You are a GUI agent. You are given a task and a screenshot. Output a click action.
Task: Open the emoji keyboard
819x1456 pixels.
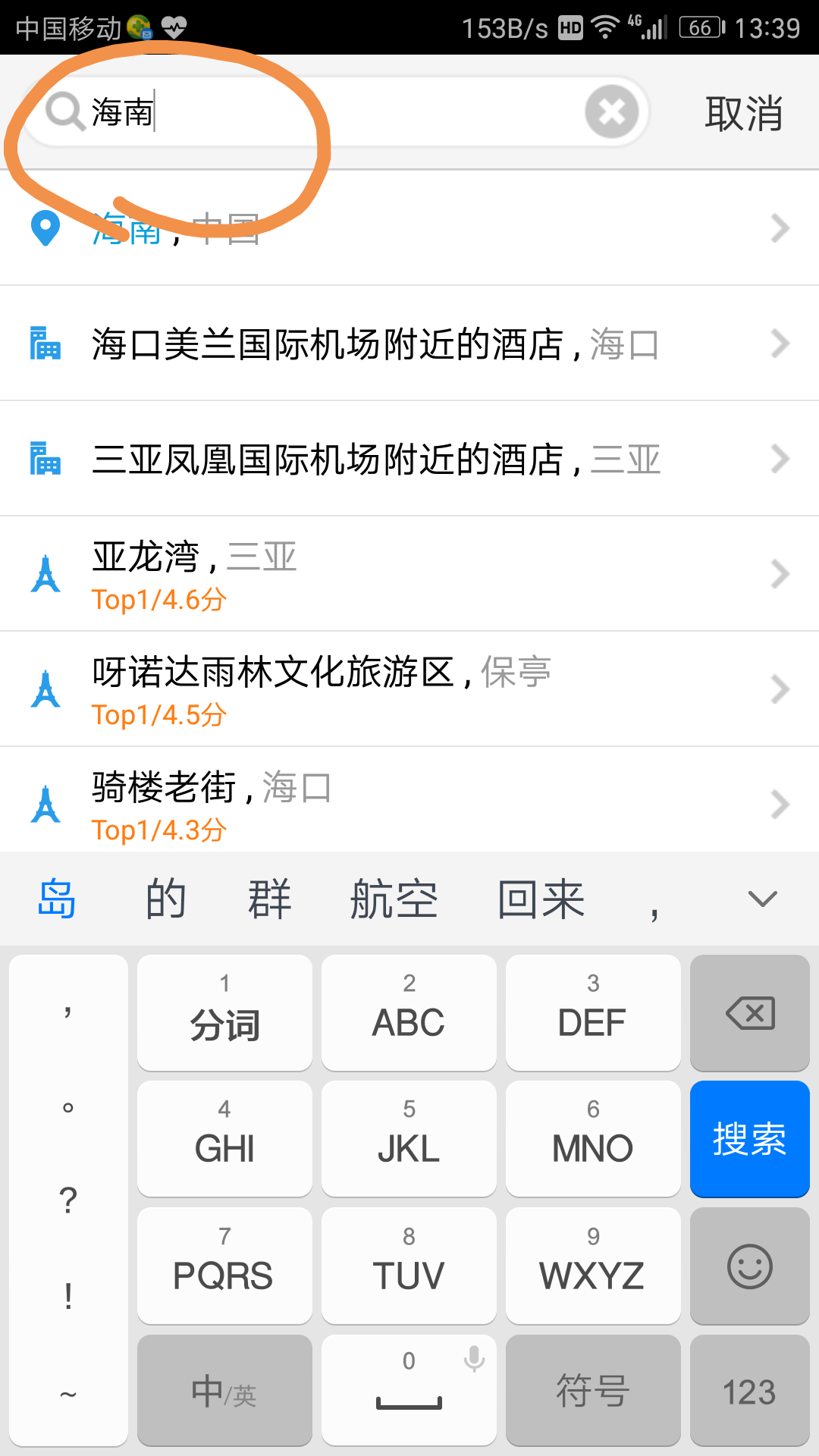pyautogui.click(x=749, y=1266)
